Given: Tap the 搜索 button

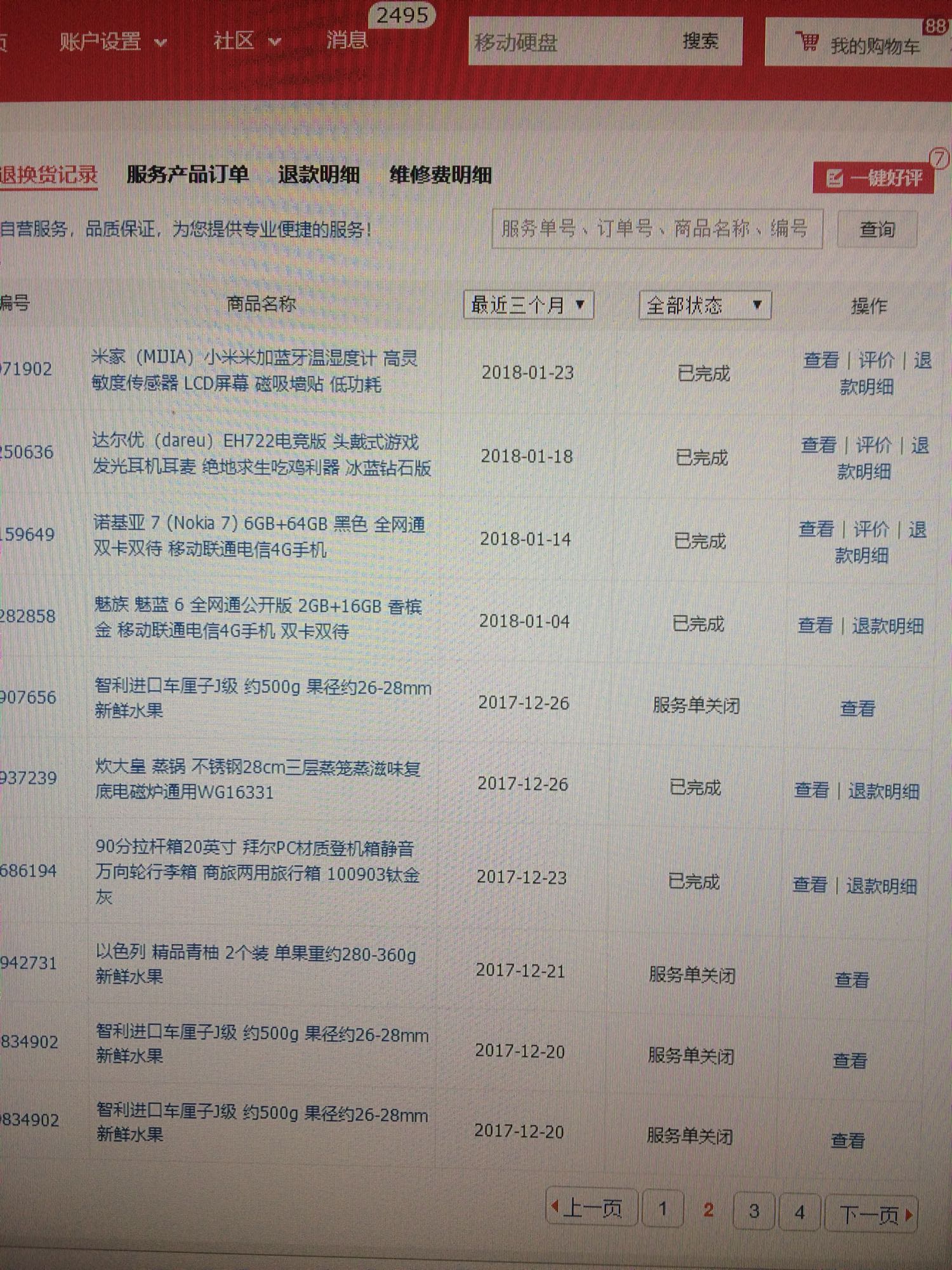Looking at the screenshot, I should [x=700, y=42].
